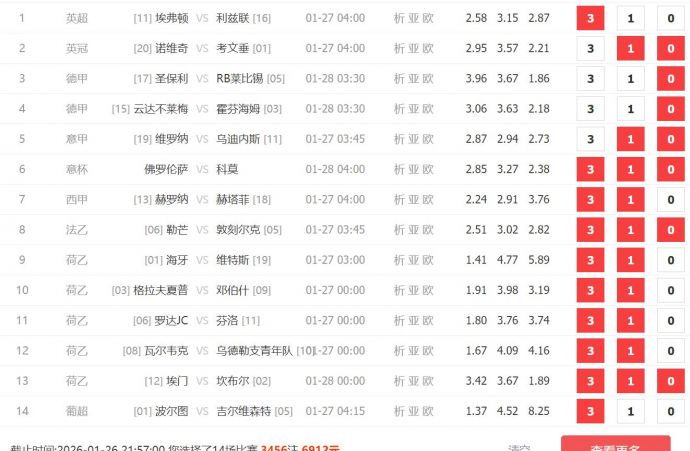Open 析 analysis for 埃弗顿 VS 利兹联
The image size is (690, 451).
pyautogui.click(x=399, y=19)
